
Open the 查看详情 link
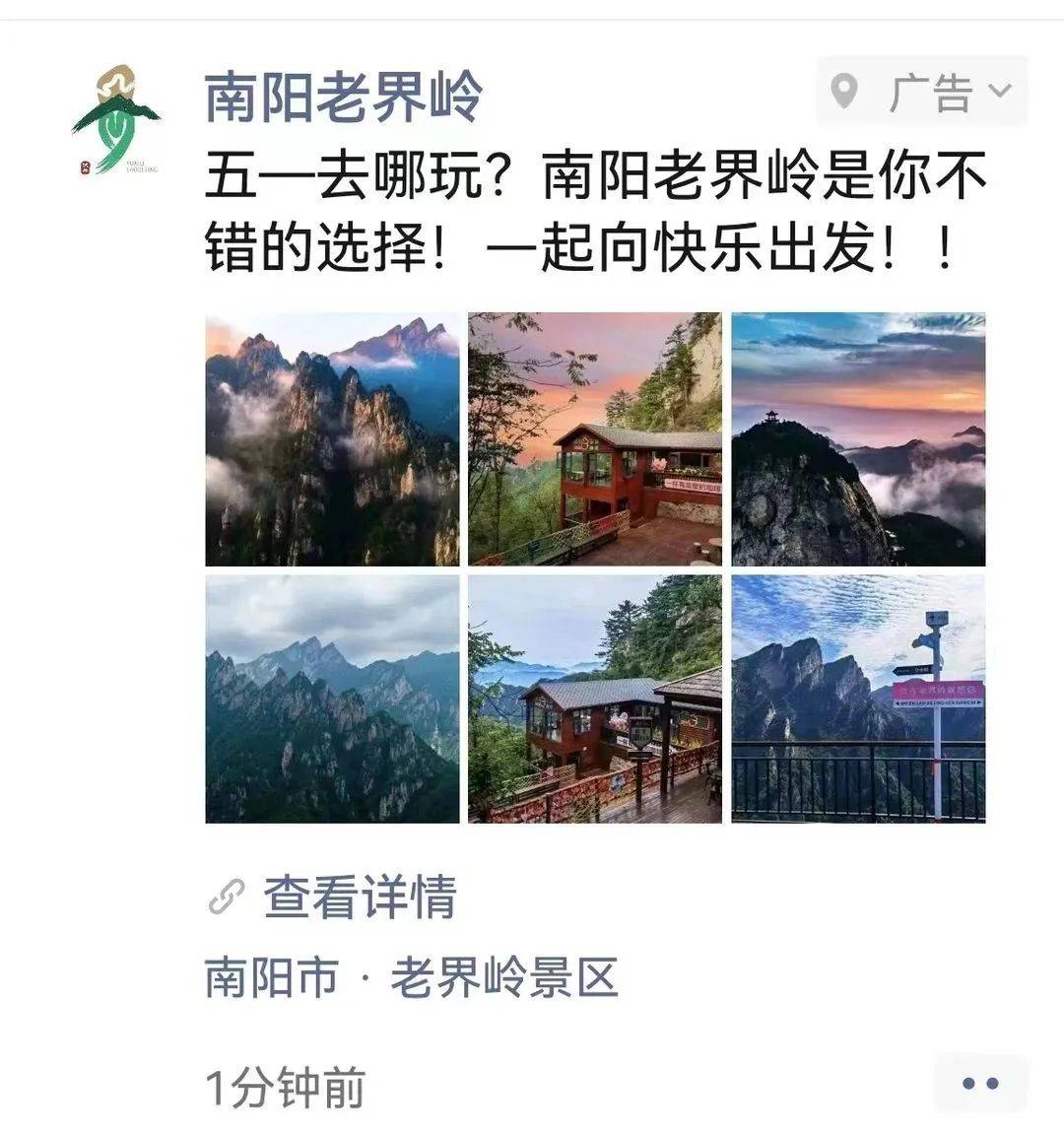point(359,898)
